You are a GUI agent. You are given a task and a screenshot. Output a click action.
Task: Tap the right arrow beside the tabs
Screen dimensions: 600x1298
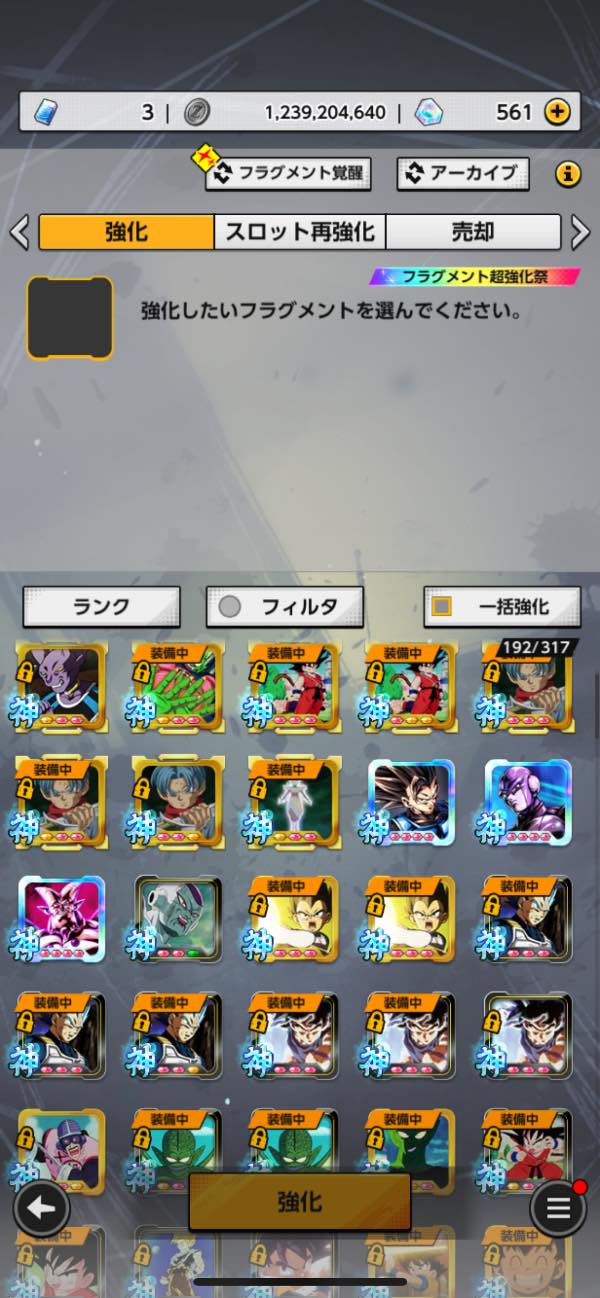(580, 233)
